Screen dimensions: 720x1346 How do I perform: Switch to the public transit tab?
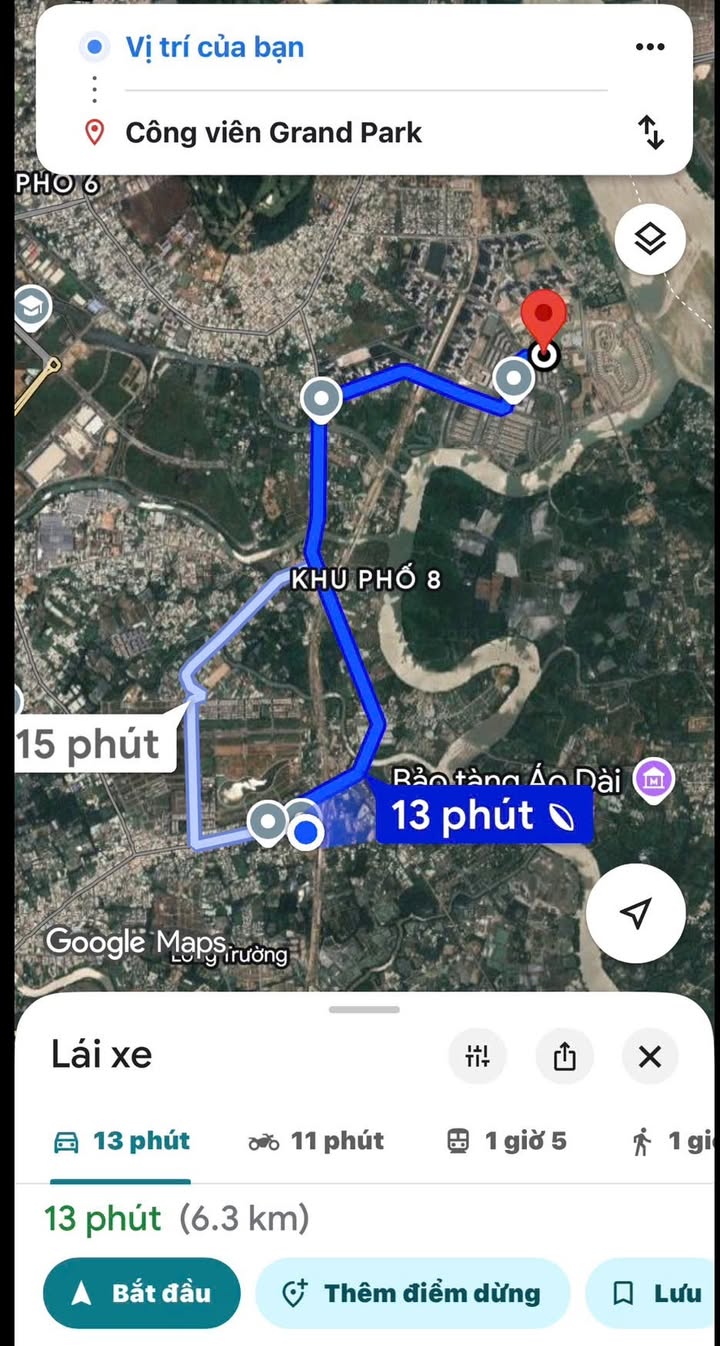click(506, 1141)
